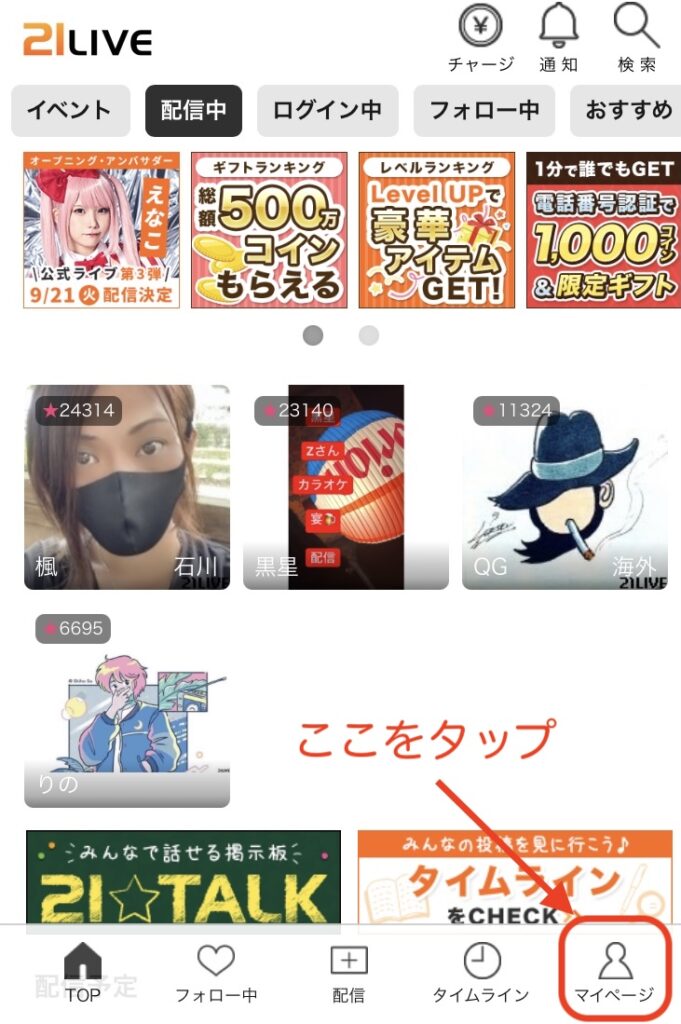The height and width of the screenshot is (1024, 681).
Task: Switch to the ログイン中 tab
Action: [x=327, y=110]
